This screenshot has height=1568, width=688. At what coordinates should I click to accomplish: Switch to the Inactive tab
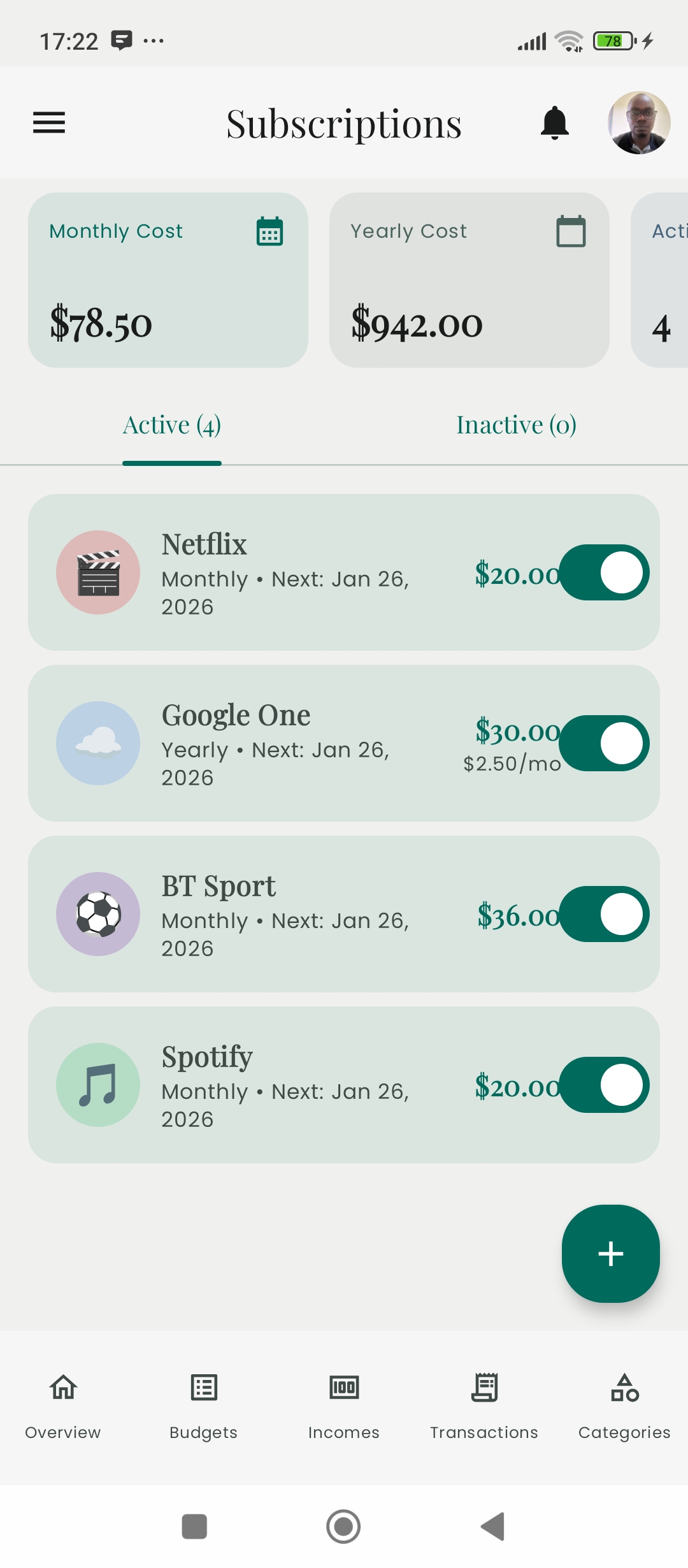pyautogui.click(x=515, y=424)
